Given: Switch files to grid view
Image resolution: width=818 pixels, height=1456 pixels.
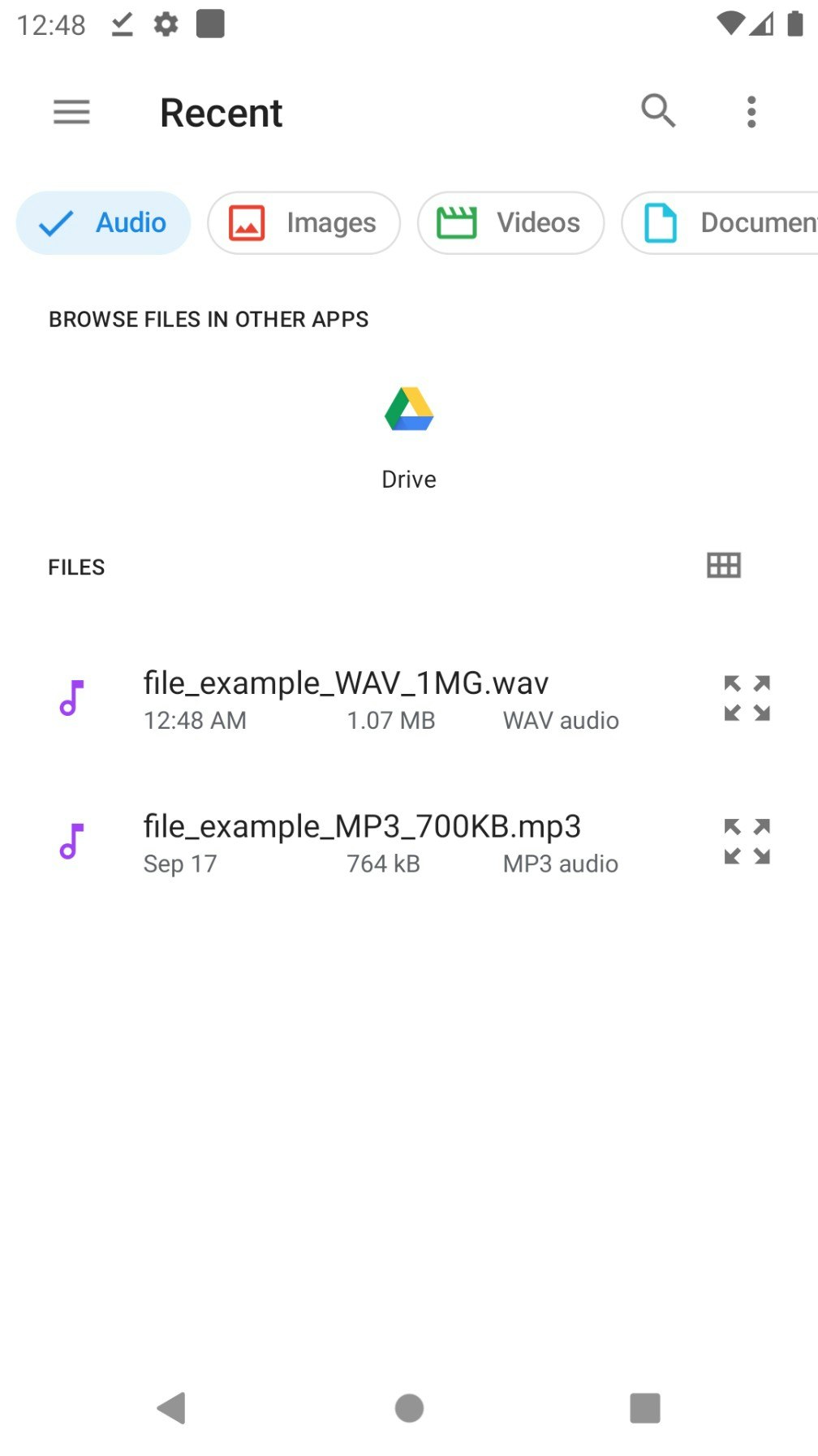Looking at the screenshot, I should pyautogui.click(x=724, y=565).
